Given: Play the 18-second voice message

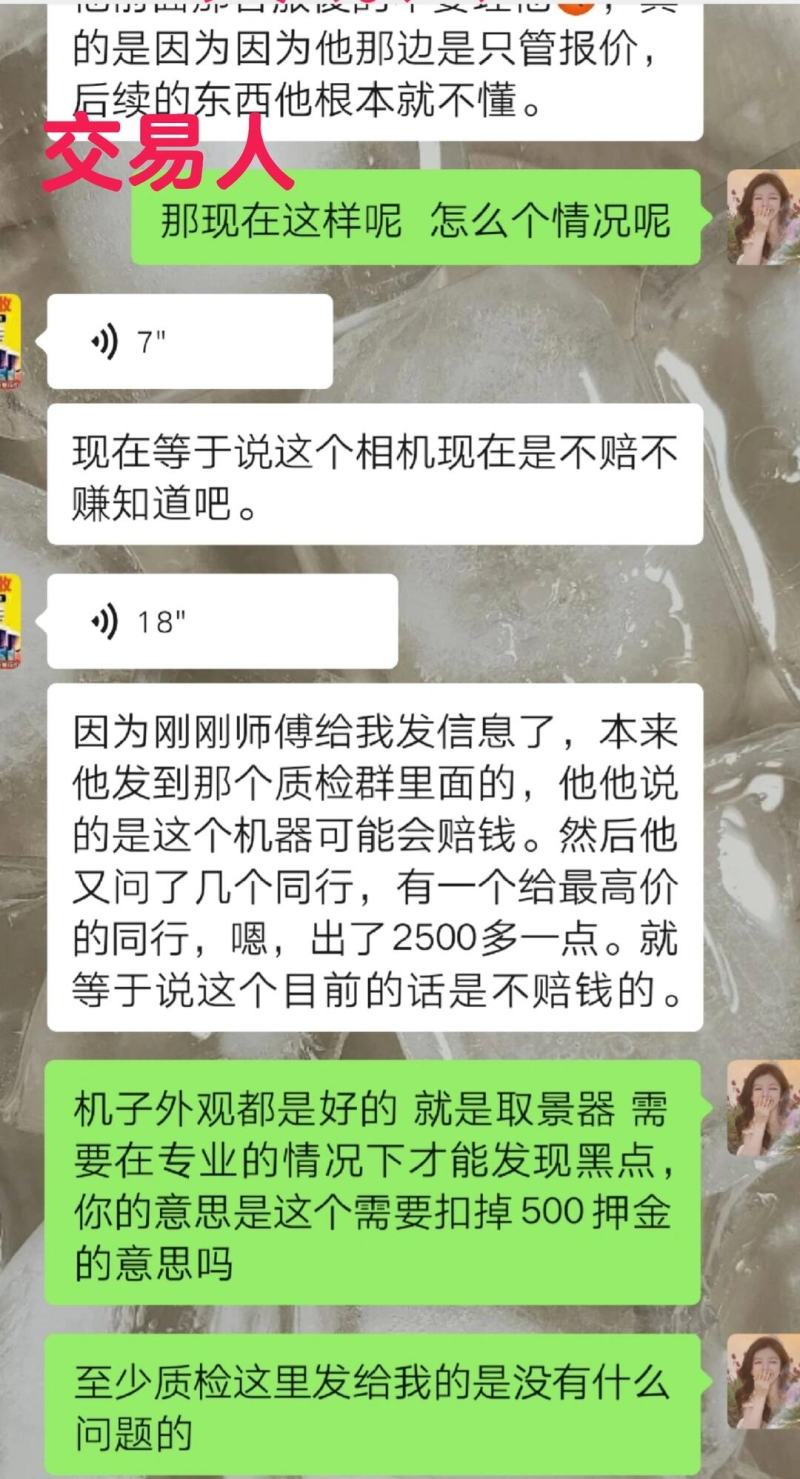Looking at the screenshot, I should tap(222, 622).
